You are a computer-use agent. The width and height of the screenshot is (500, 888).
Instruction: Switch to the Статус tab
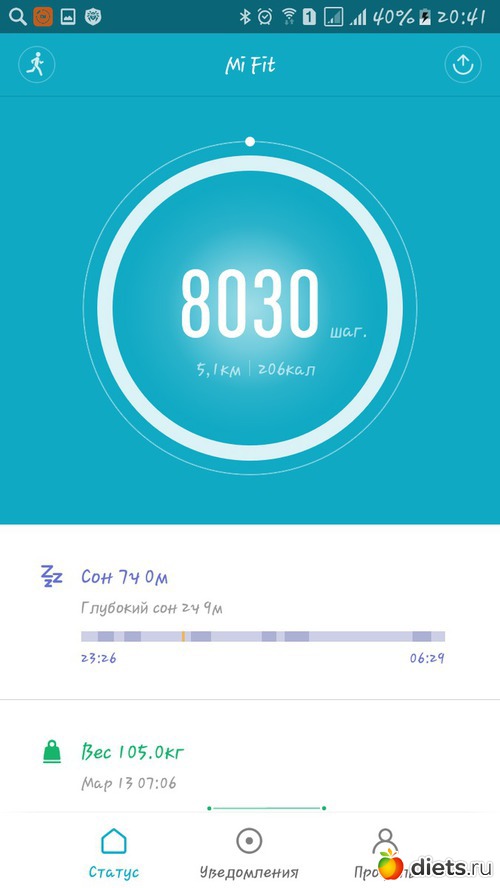pos(114,852)
